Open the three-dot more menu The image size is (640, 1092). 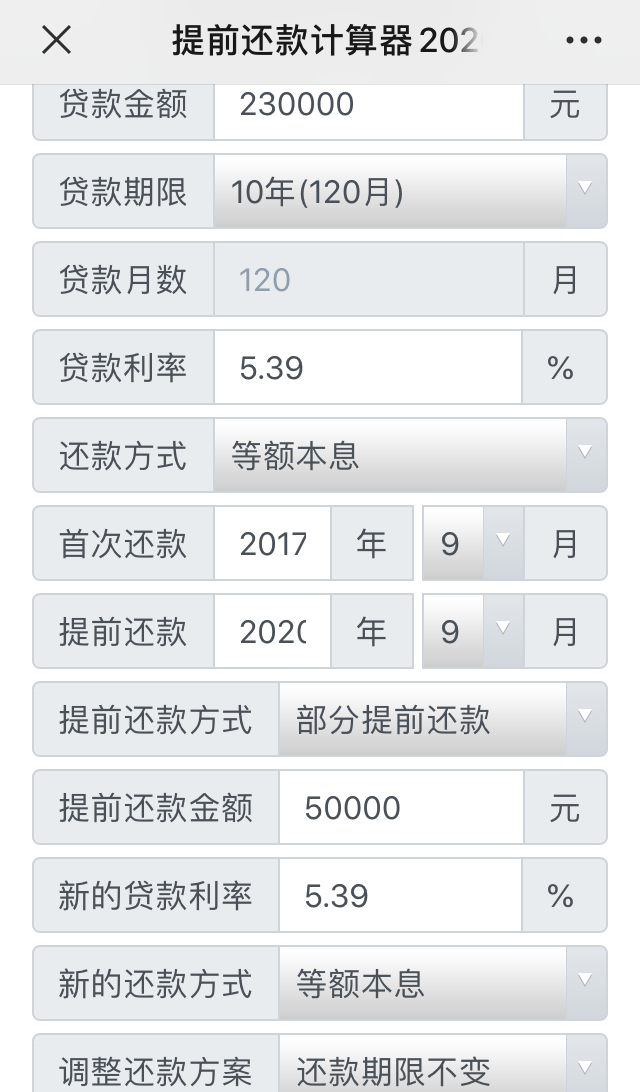click(x=584, y=40)
